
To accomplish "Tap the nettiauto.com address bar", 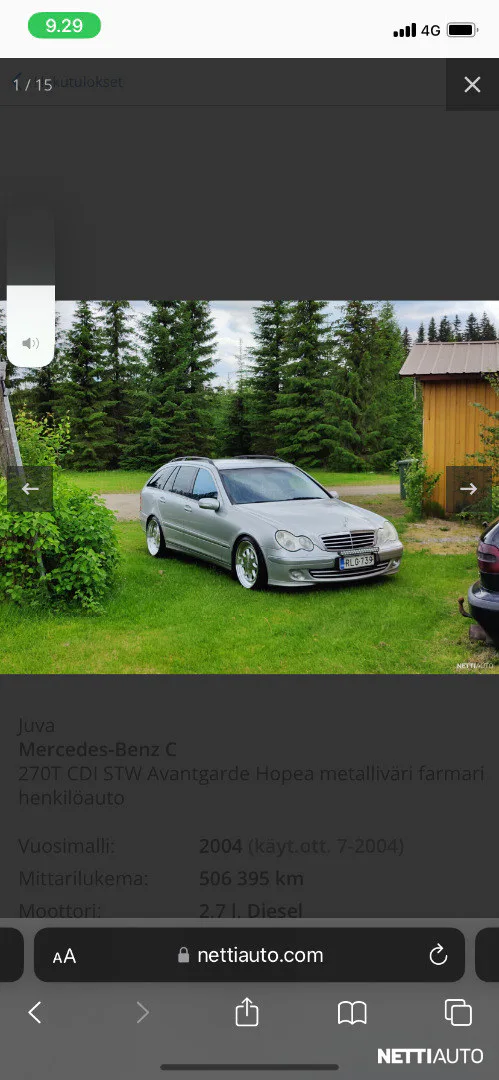I will click(x=250, y=955).
